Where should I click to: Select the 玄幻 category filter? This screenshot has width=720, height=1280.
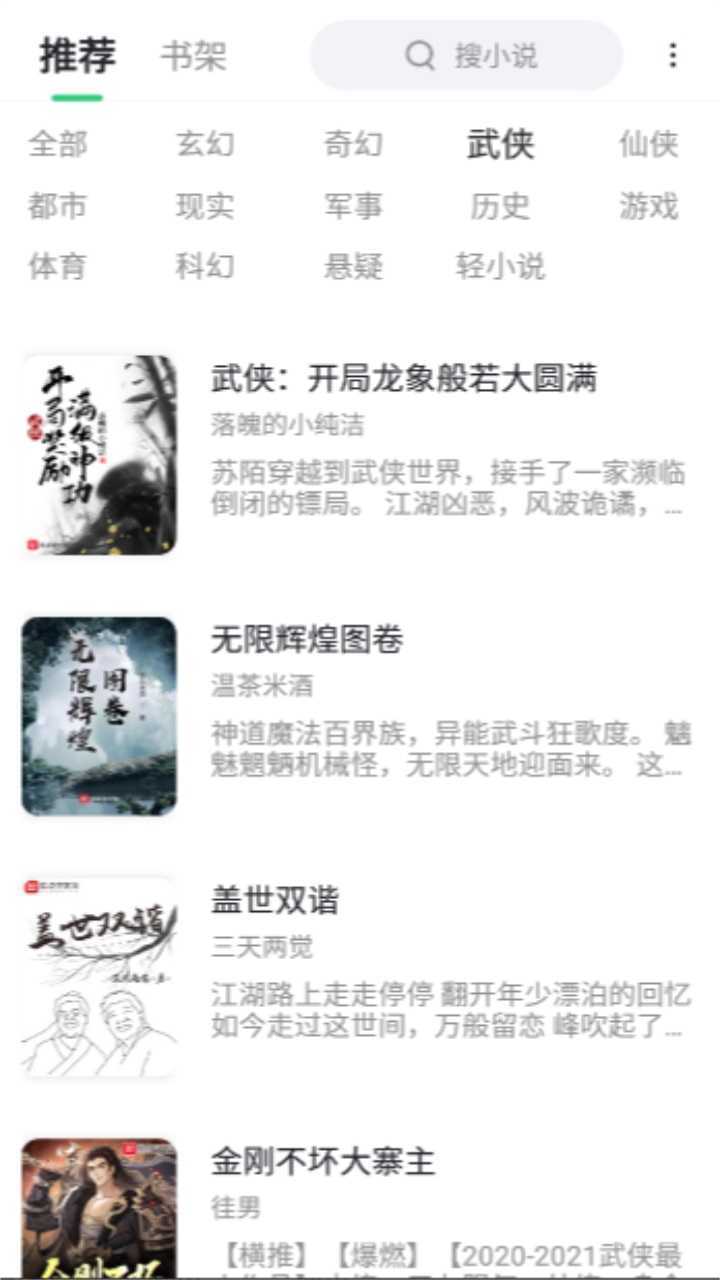click(x=205, y=145)
